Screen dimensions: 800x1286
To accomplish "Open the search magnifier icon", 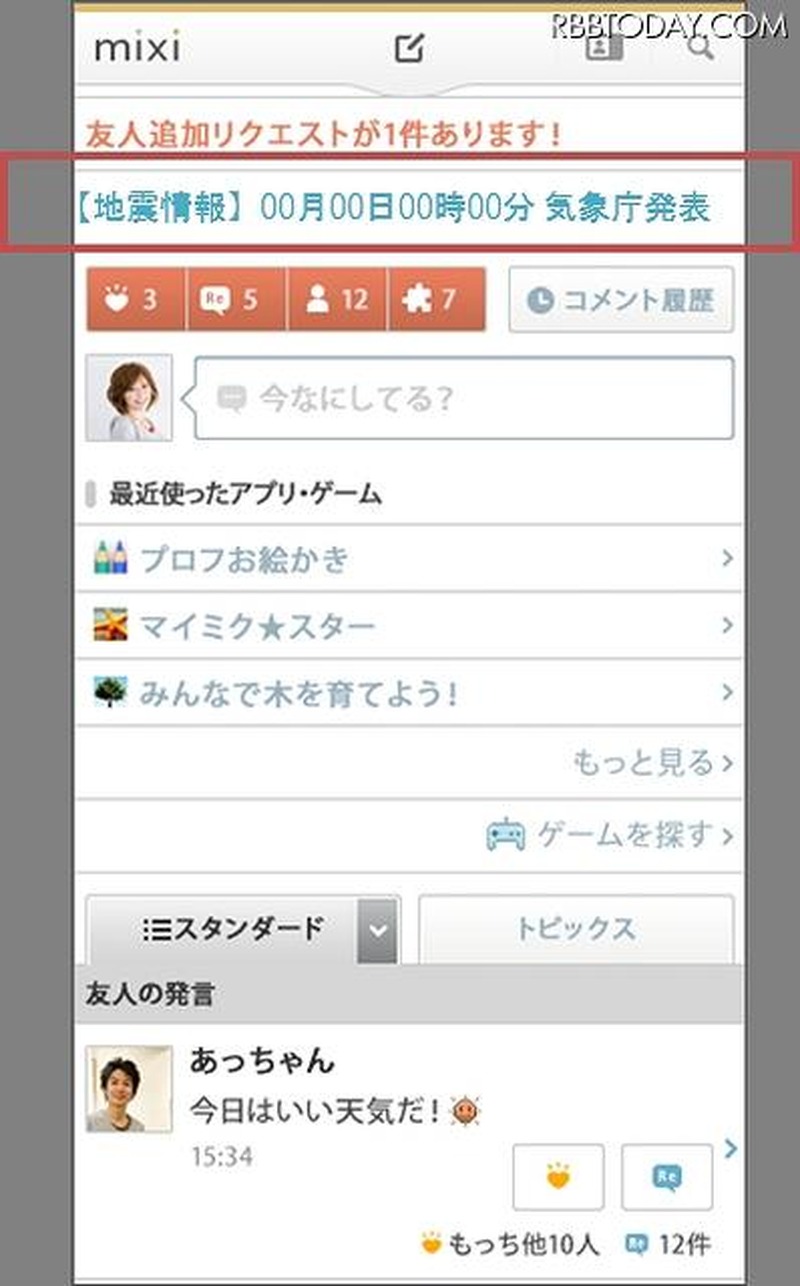I will [x=702, y=48].
